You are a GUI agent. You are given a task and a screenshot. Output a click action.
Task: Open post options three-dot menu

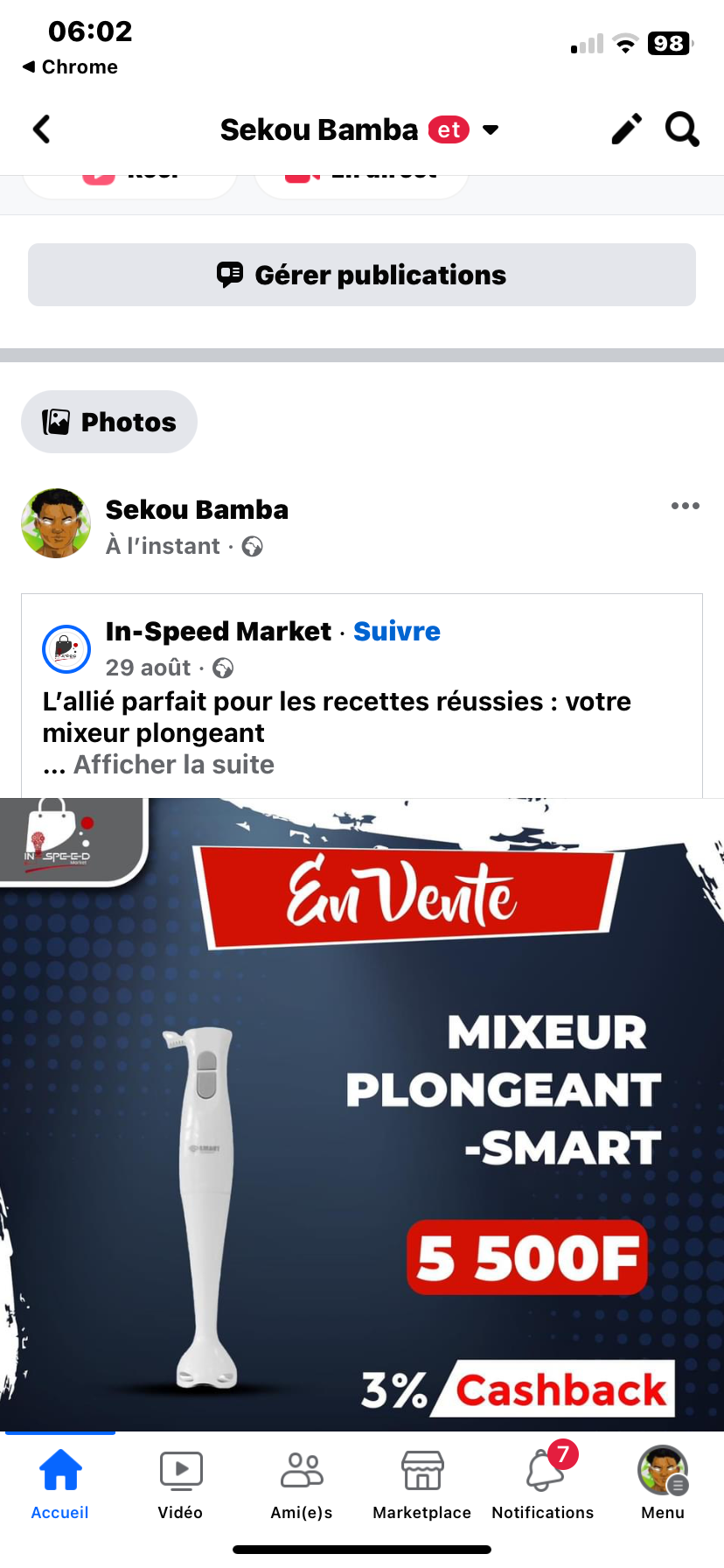point(685,506)
